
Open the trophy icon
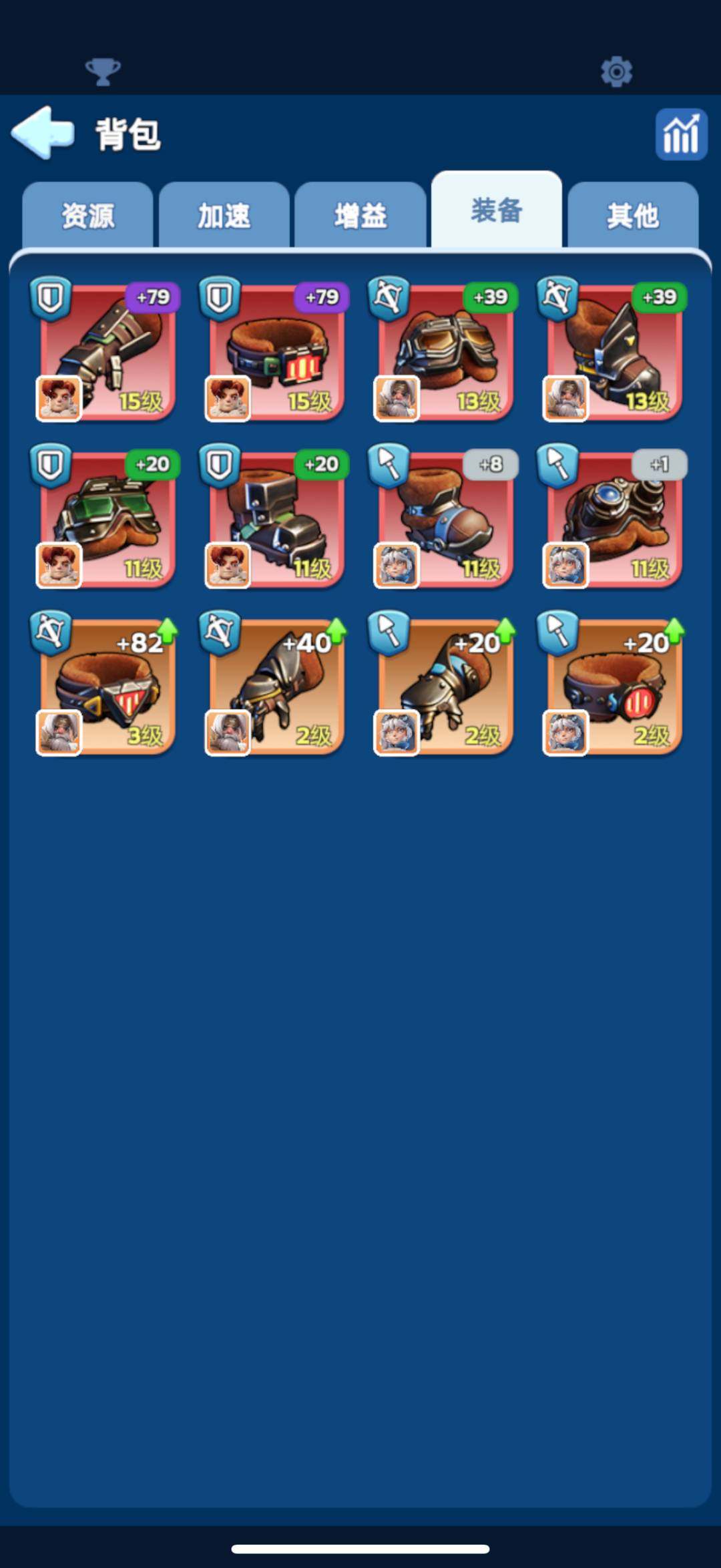point(103,71)
